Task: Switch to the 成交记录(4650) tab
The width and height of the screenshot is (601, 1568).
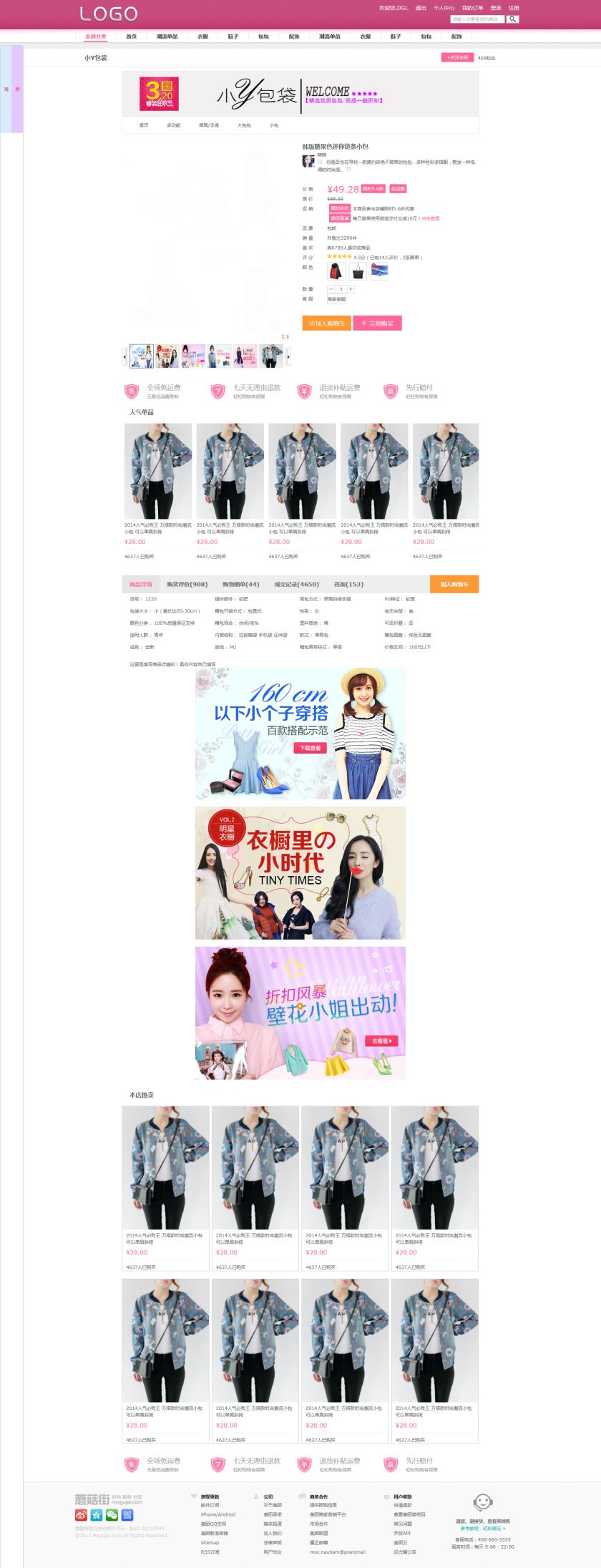Action: (x=296, y=584)
